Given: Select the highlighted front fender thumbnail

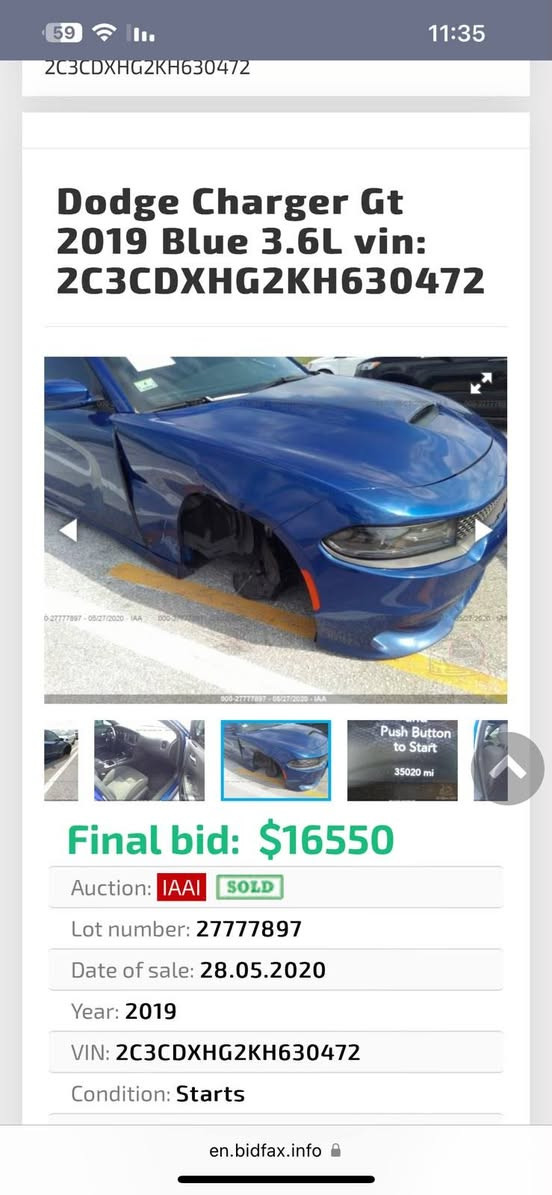Looking at the screenshot, I should click(276, 760).
